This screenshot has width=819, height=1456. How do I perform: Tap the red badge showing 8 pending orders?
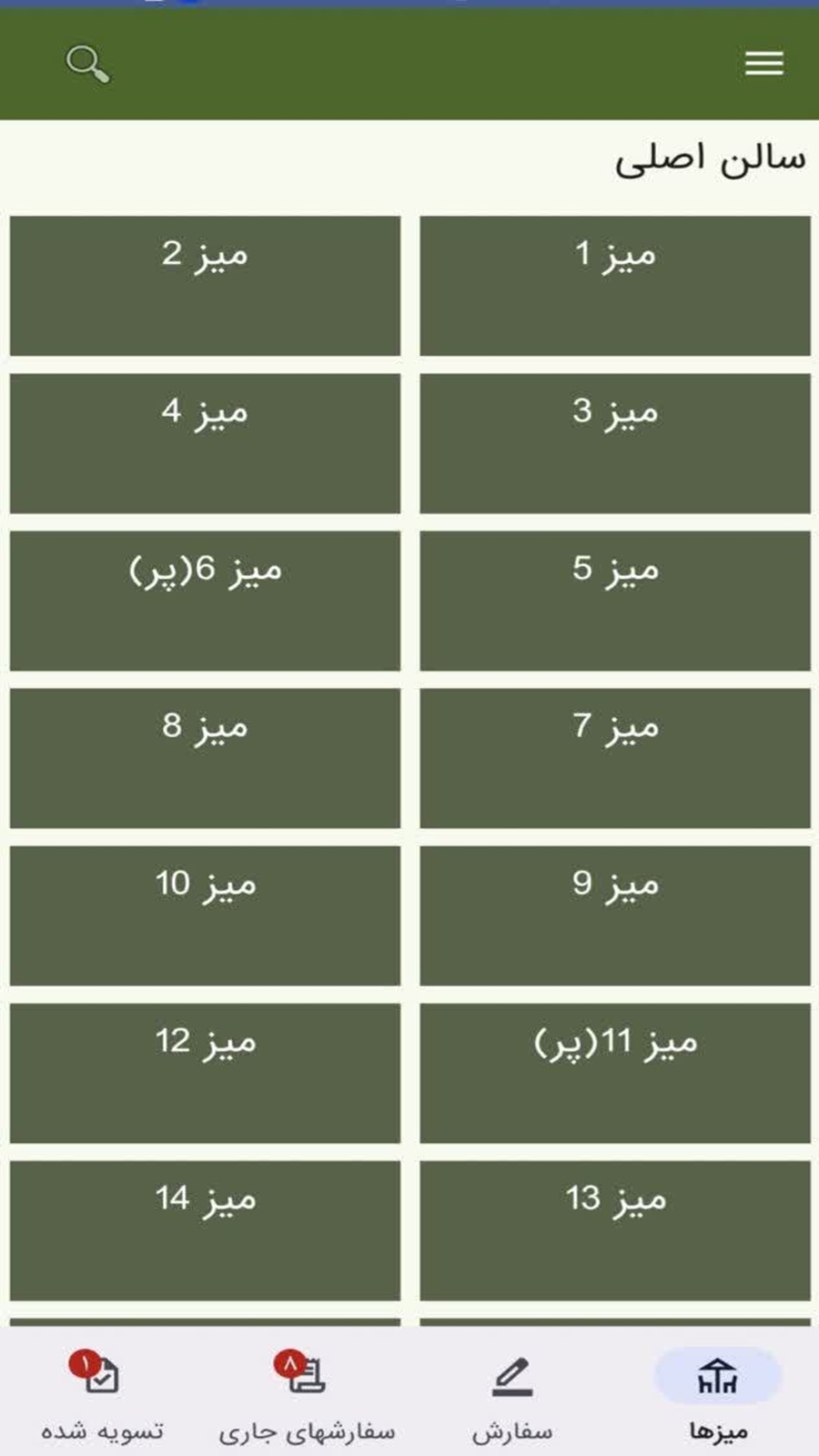click(x=288, y=1362)
